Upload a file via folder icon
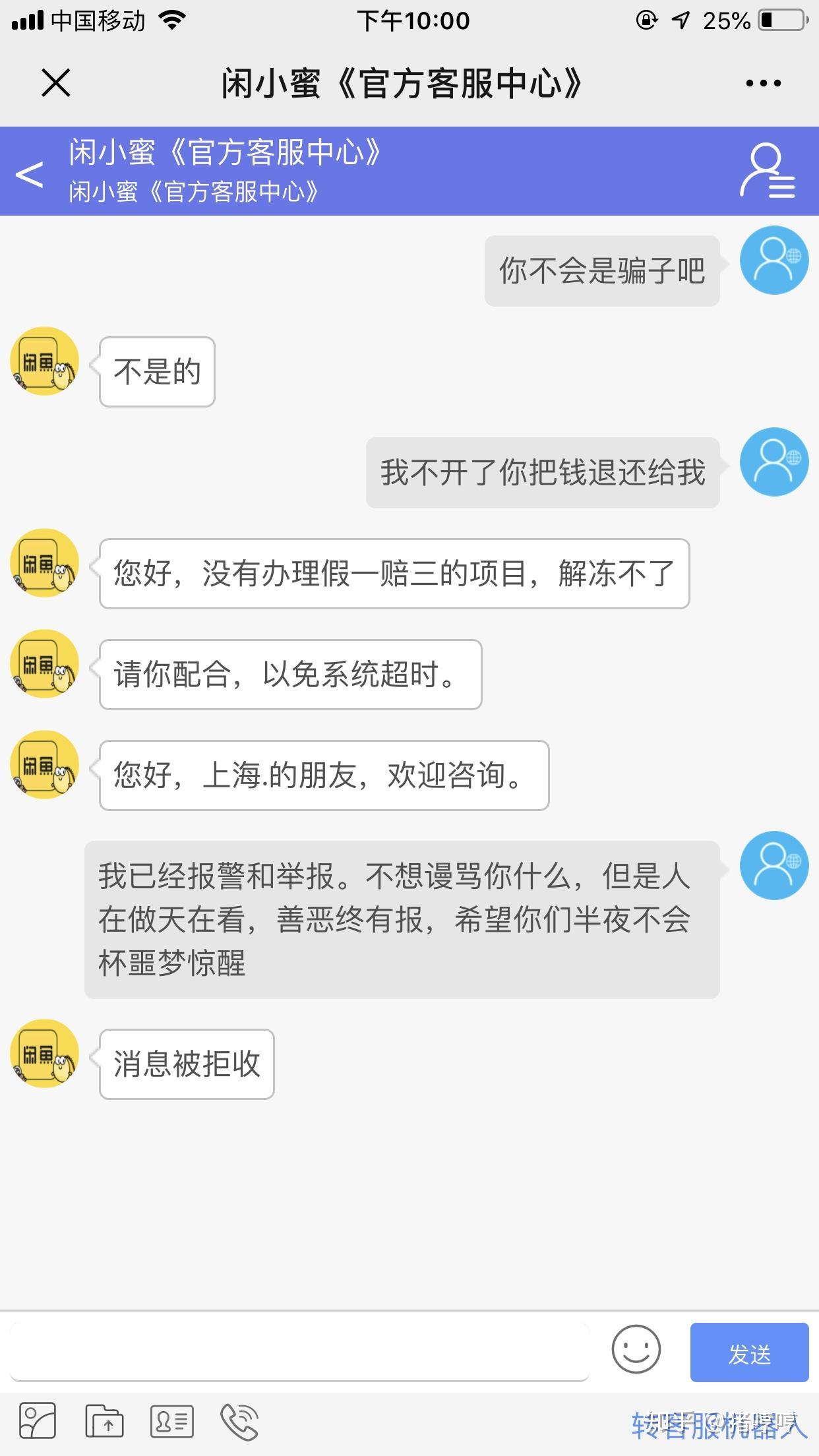The width and height of the screenshot is (819, 1456). coord(105,1420)
